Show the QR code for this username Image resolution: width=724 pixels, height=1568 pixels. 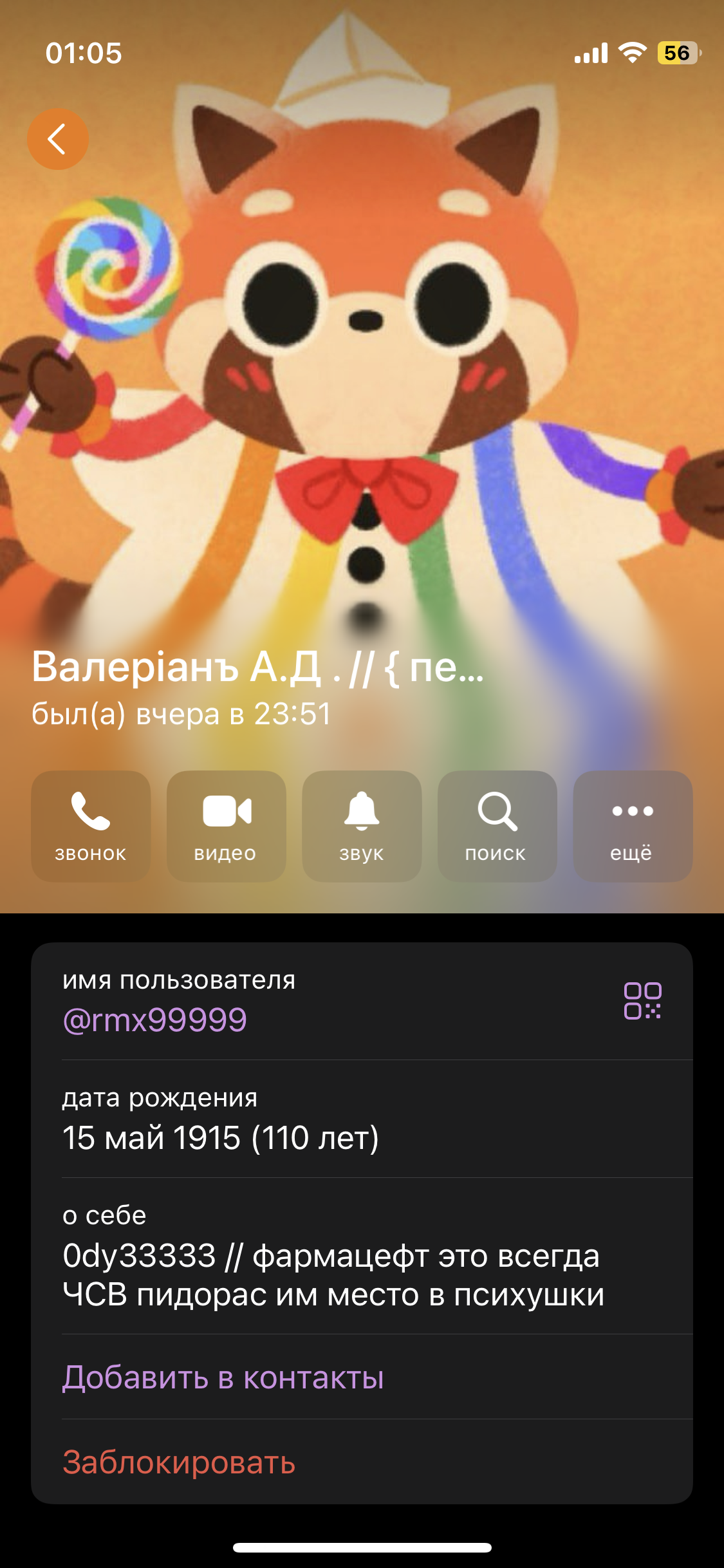642,1001
